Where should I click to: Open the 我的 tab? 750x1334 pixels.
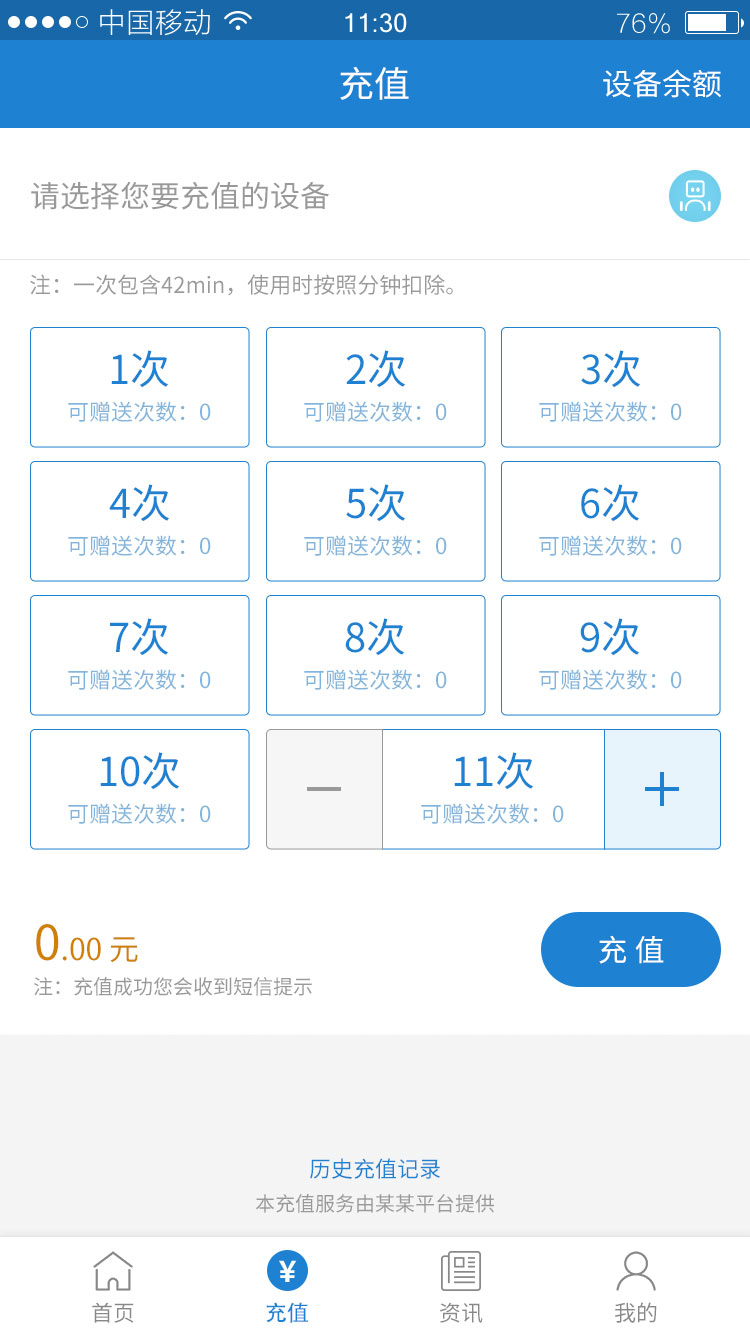pos(636,1287)
